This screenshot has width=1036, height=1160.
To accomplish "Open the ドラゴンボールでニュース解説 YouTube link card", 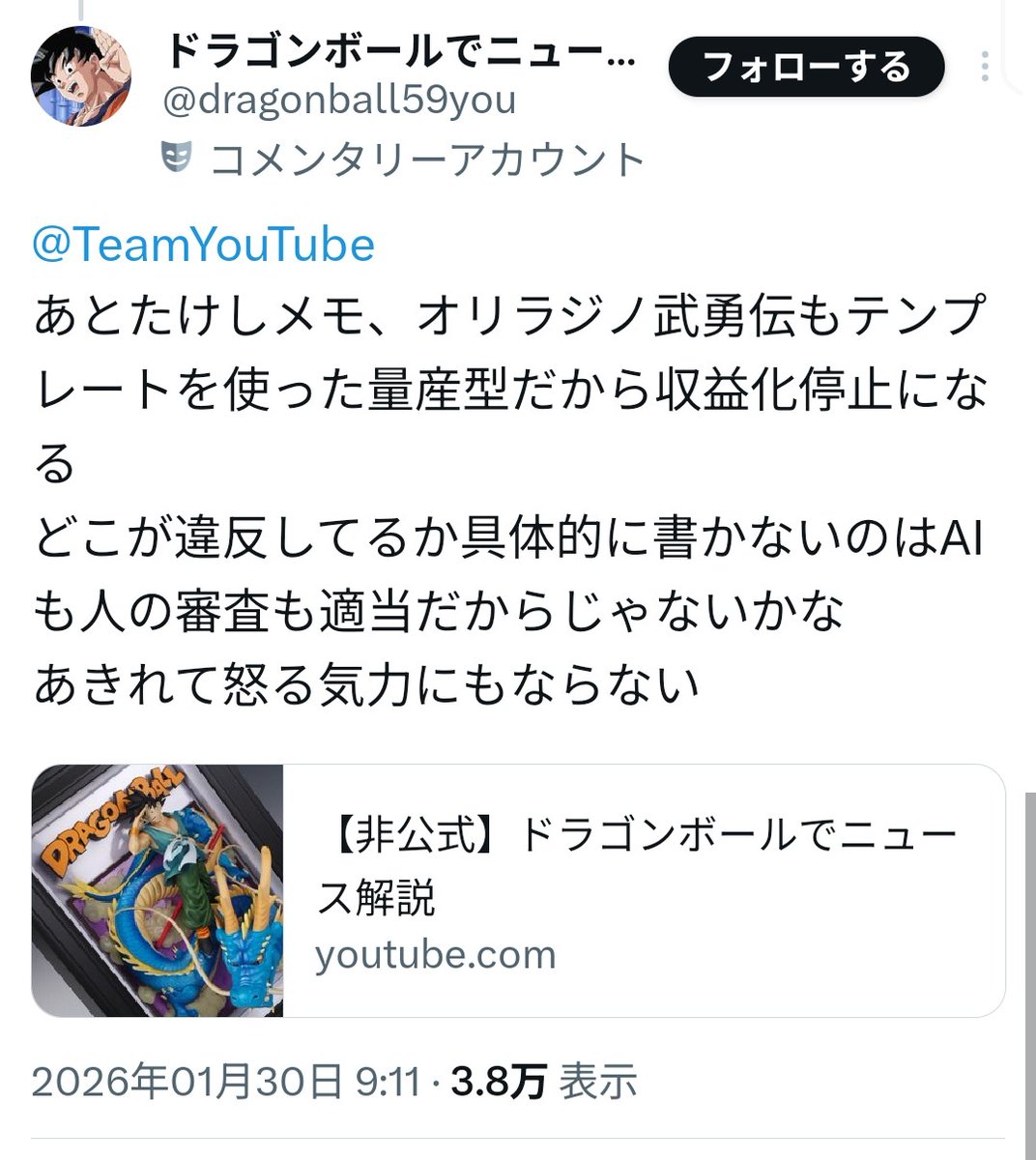I will [518, 890].
